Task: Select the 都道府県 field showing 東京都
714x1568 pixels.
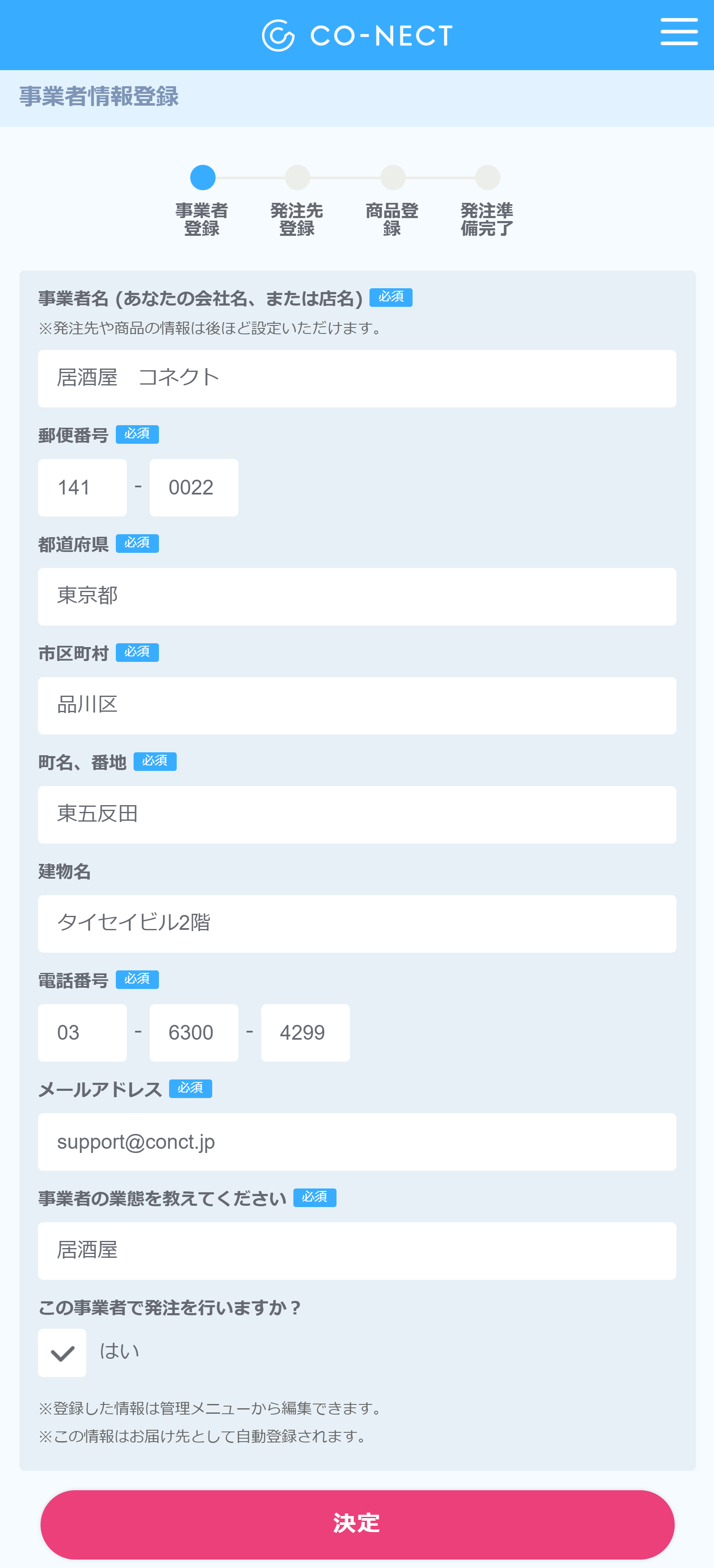Action: [x=357, y=596]
